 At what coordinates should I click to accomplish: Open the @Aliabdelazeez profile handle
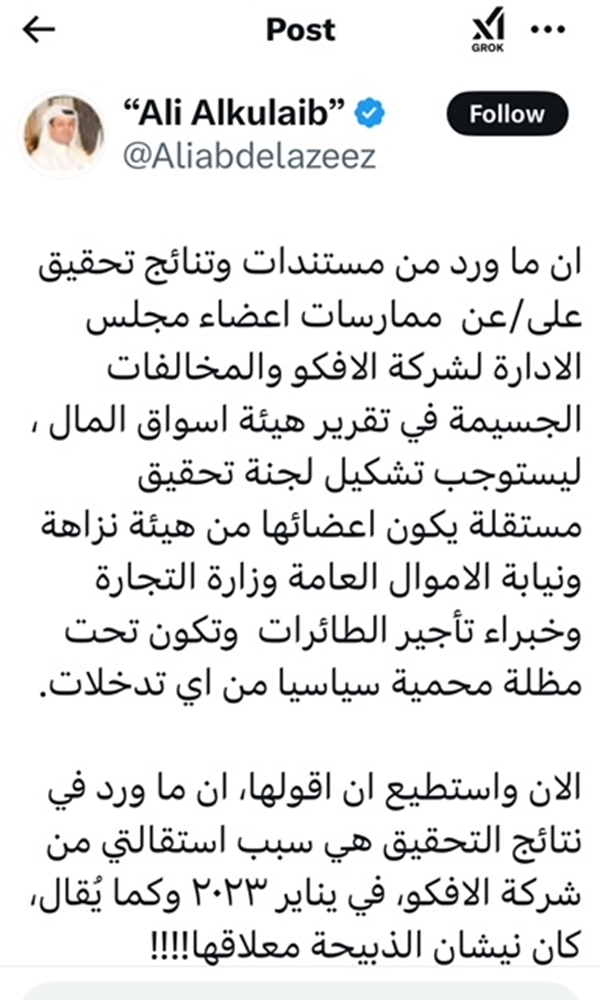pyautogui.click(x=249, y=156)
